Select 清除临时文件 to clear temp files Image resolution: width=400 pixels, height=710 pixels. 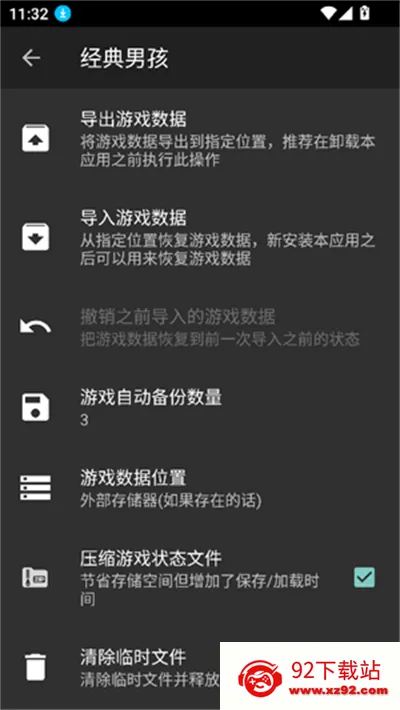[x=200, y=667]
